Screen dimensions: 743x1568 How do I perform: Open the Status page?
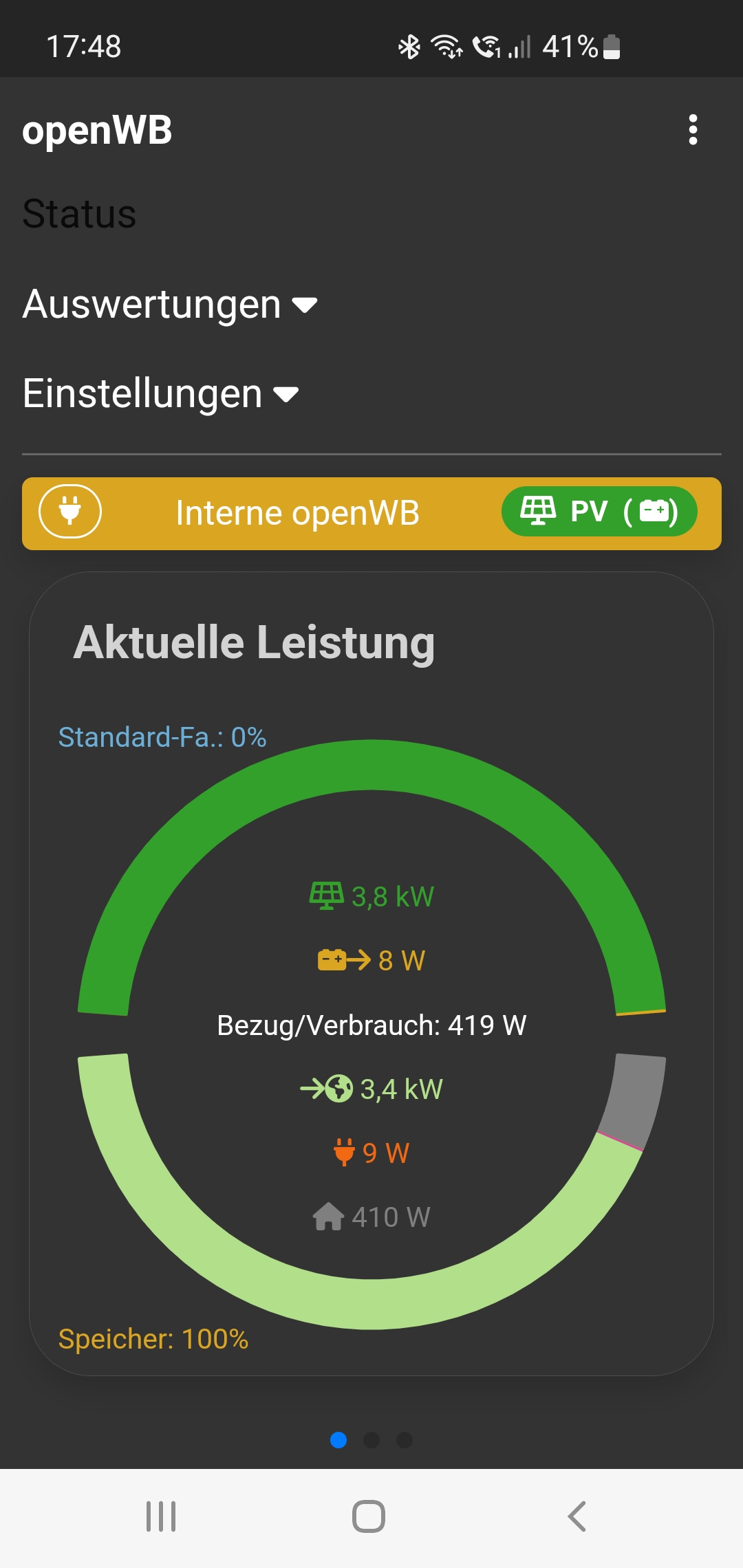(x=80, y=214)
